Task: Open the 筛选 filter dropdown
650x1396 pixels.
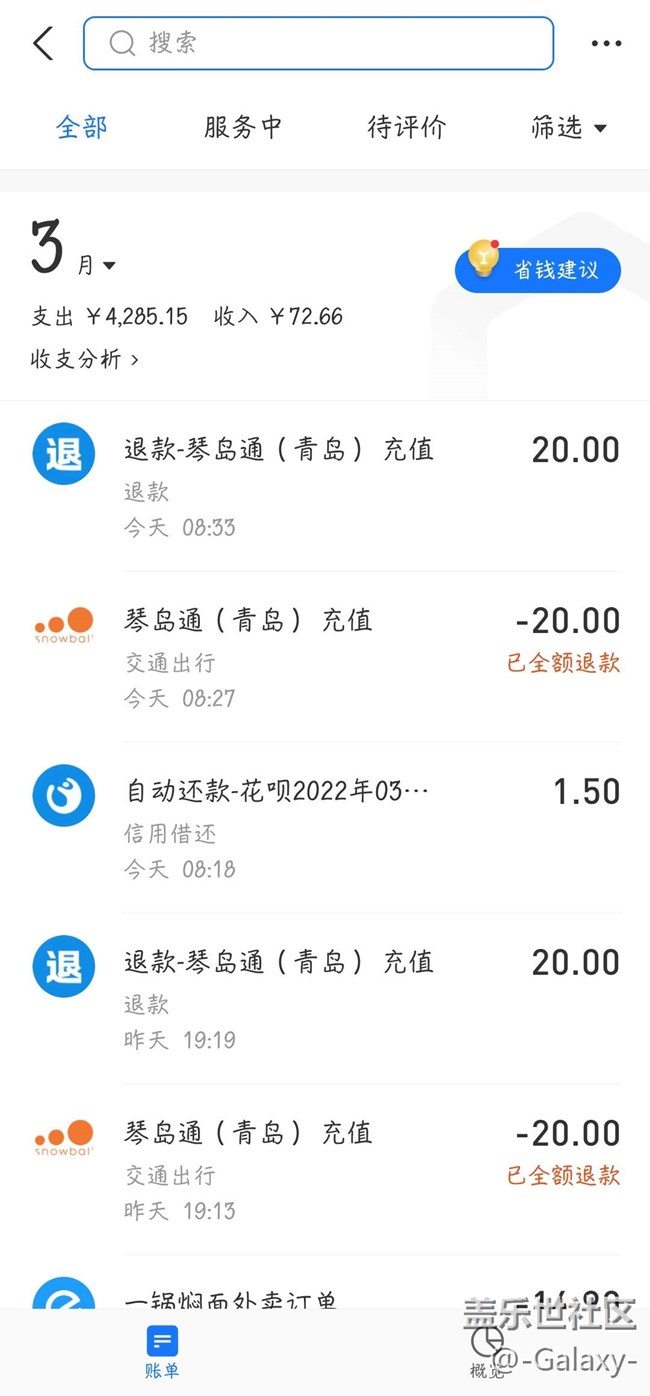Action: 568,127
